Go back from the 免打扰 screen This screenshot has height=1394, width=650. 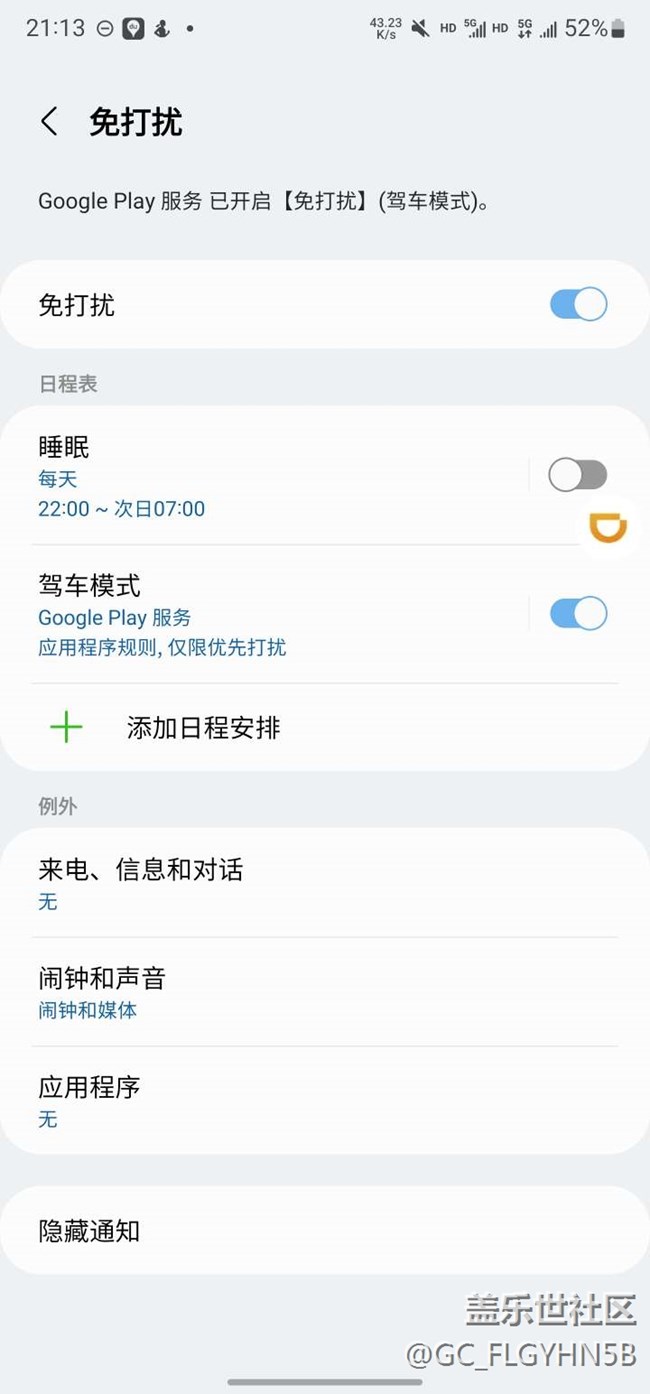(x=49, y=122)
